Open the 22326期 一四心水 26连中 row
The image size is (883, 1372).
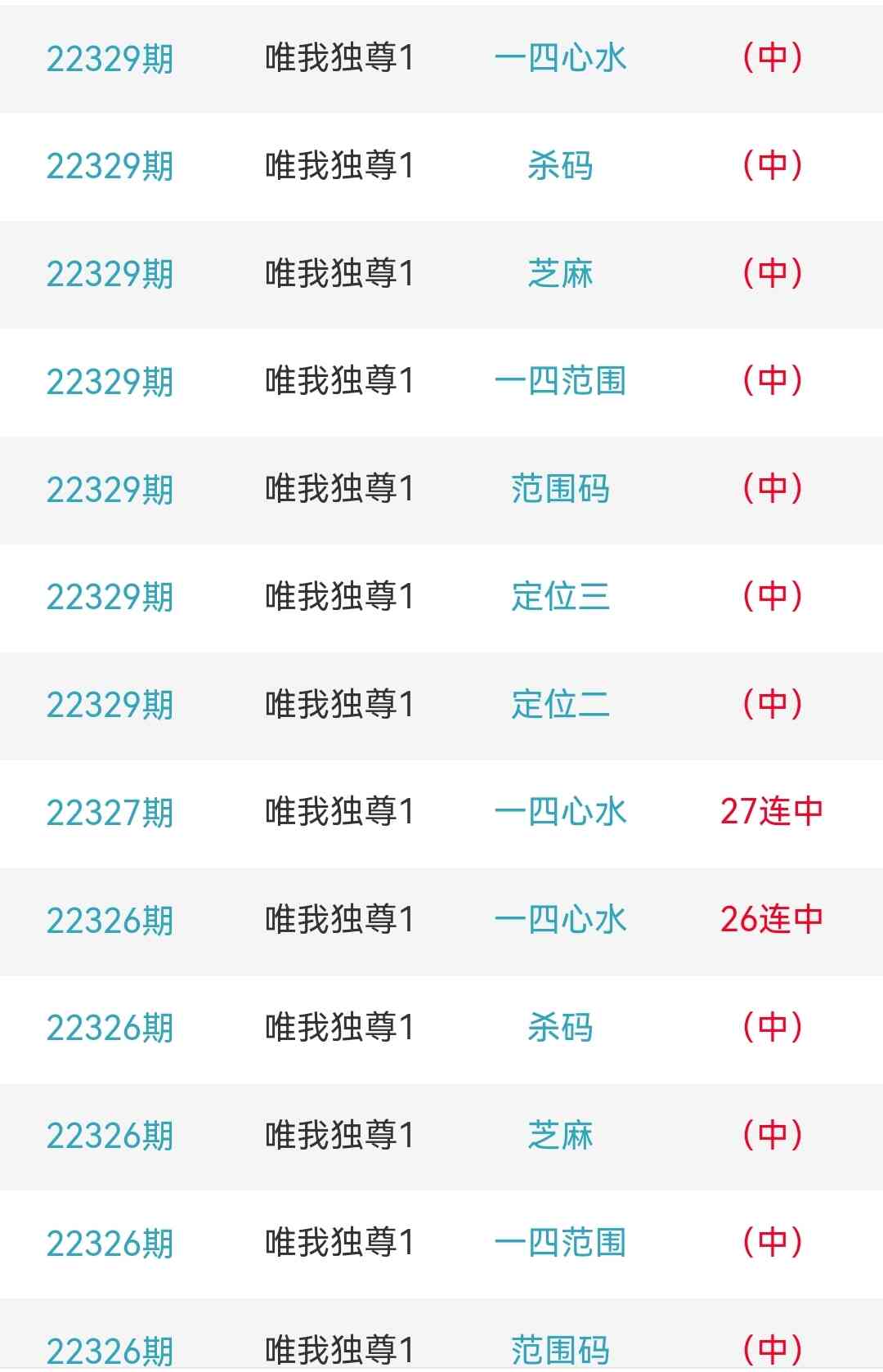point(559,920)
